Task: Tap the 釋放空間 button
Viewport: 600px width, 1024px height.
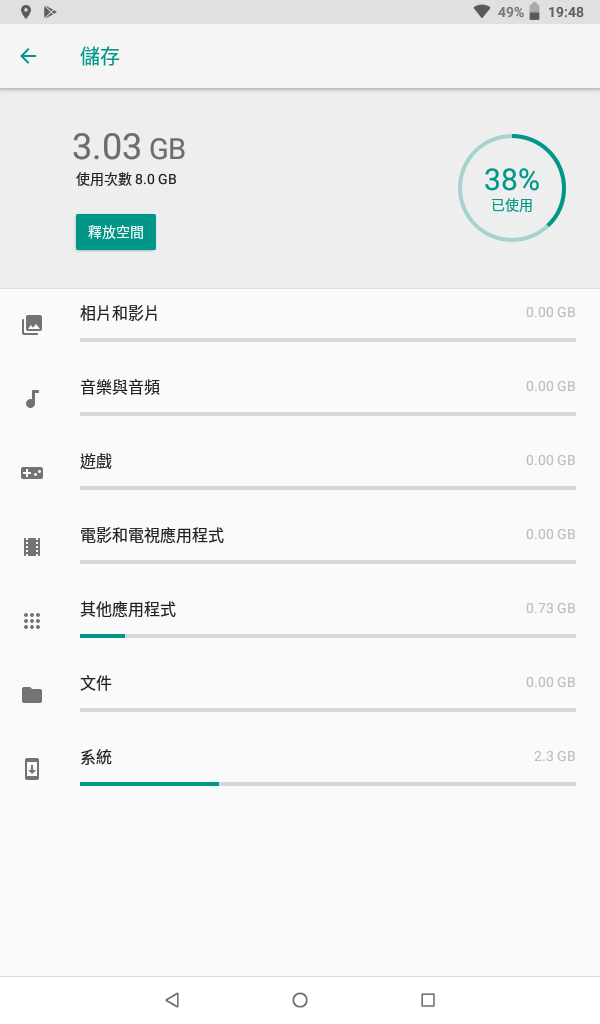Action: pyautogui.click(x=116, y=232)
